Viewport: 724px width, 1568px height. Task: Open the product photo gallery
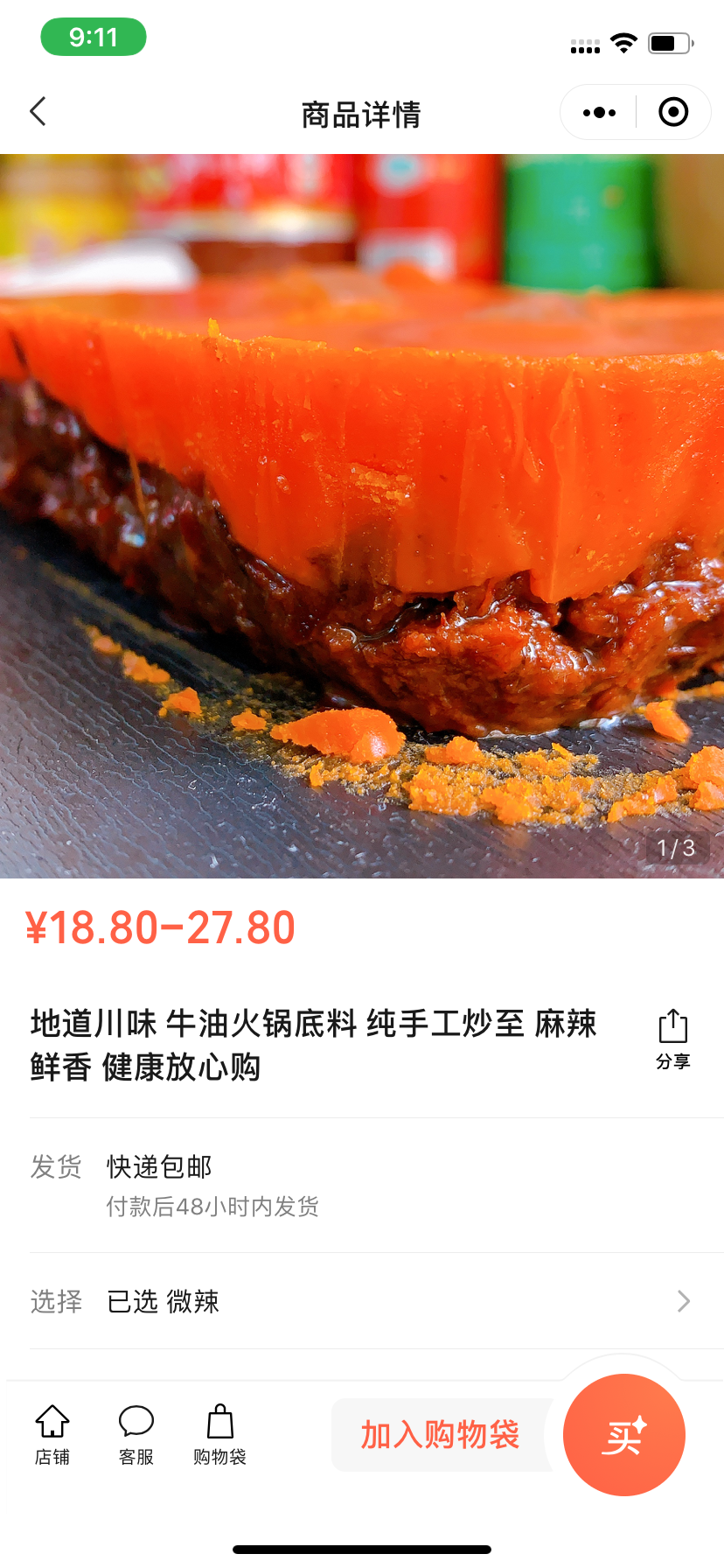click(x=362, y=516)
